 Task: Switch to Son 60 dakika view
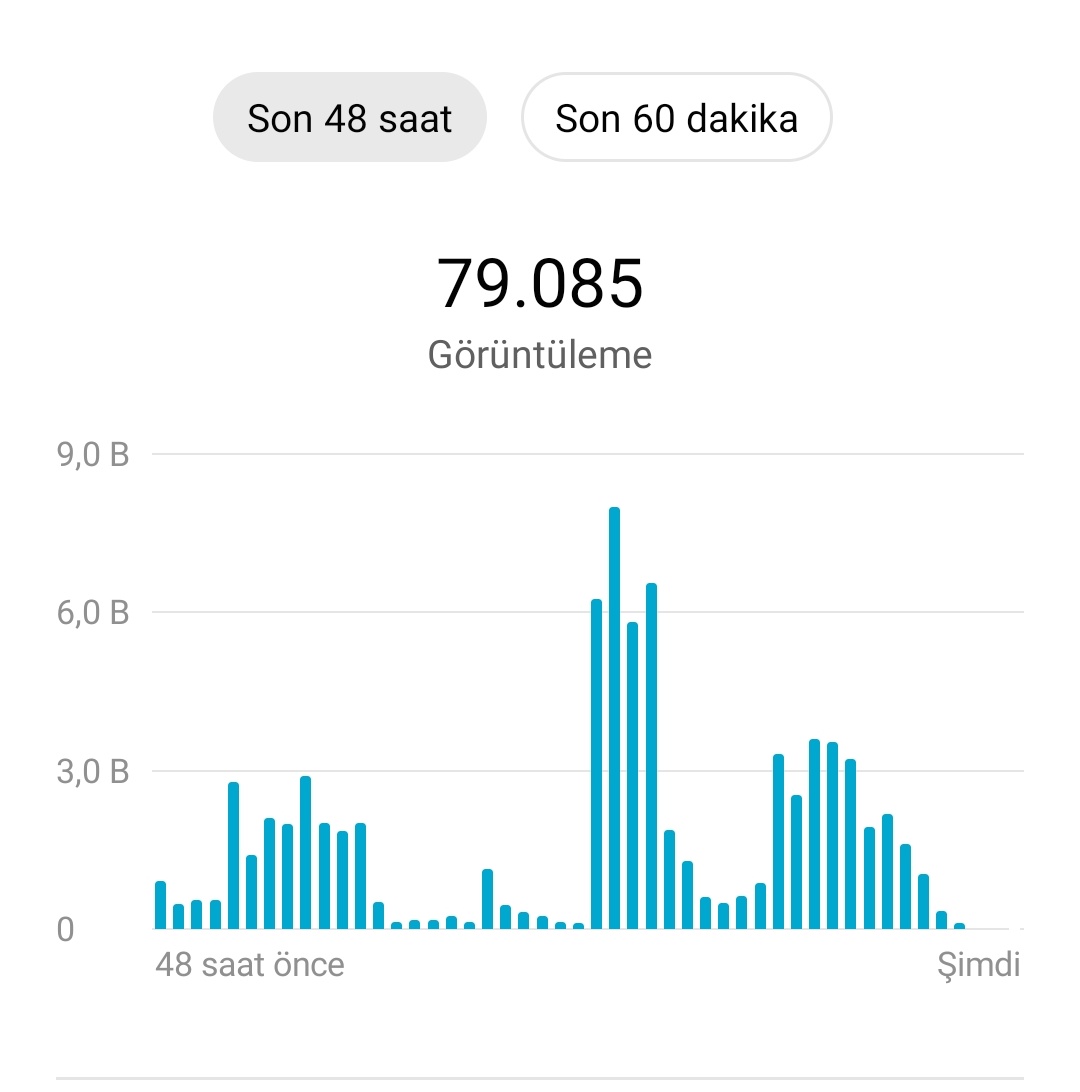coord(676,117)
